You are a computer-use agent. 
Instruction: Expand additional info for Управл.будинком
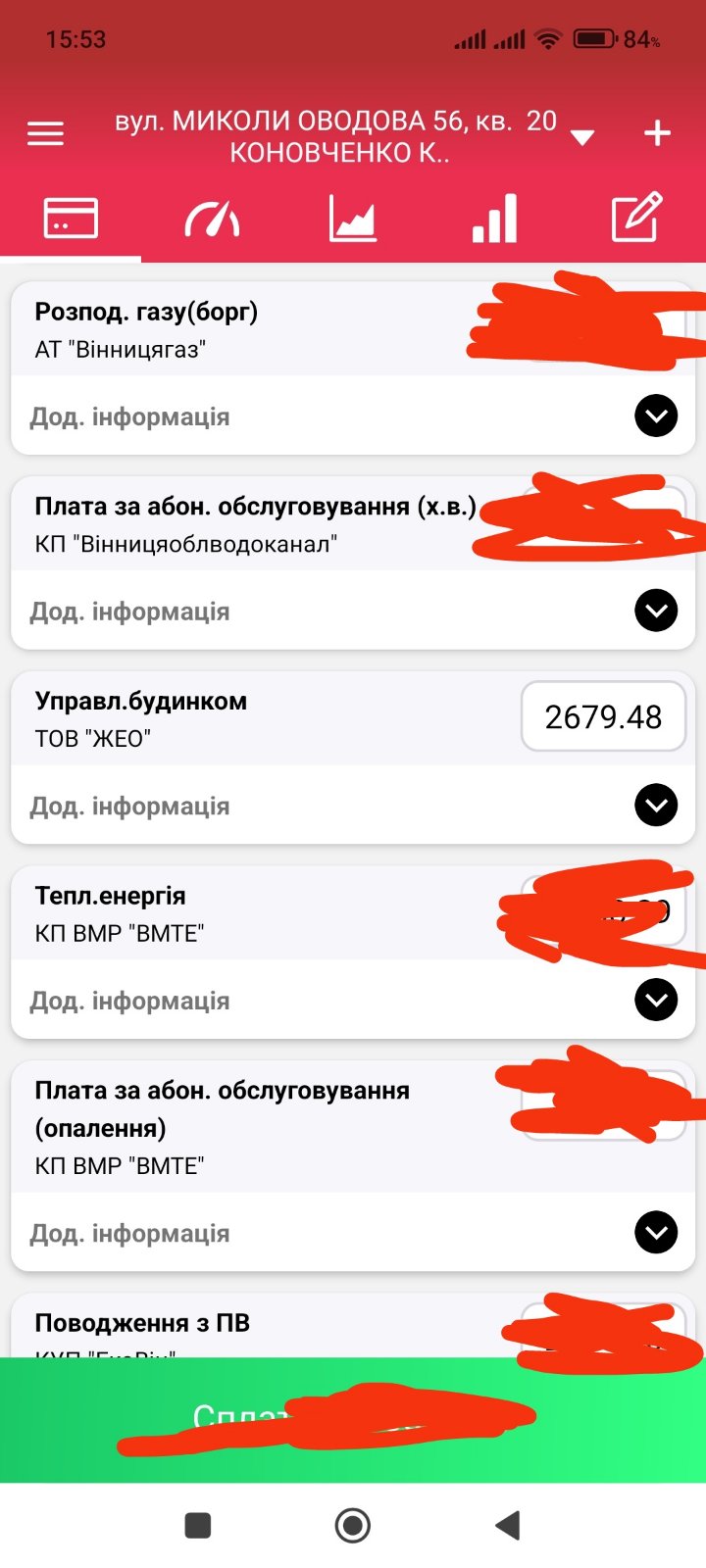pyautogui.click(x=656, y=806)
